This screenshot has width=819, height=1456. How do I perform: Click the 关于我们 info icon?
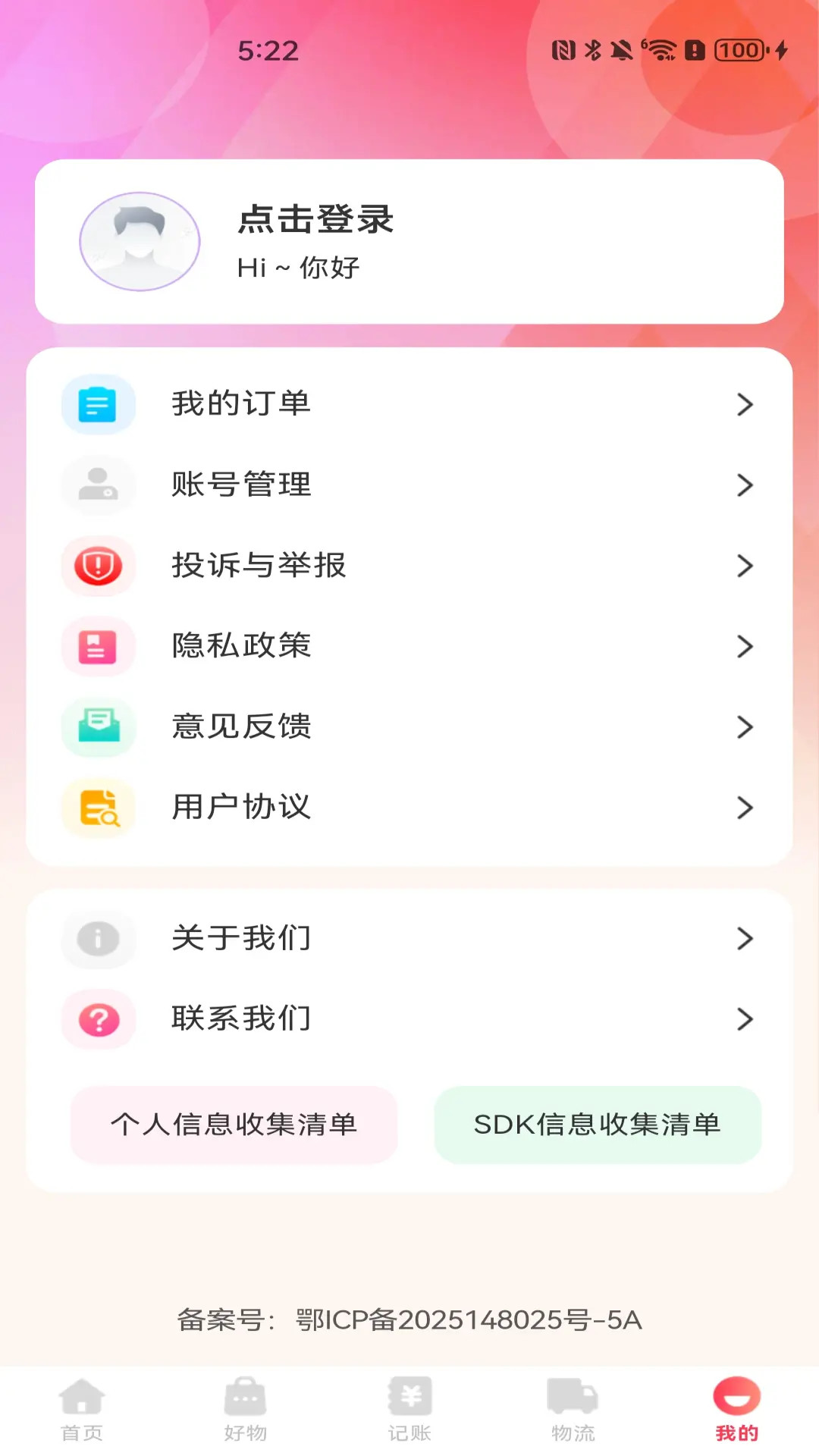pyautogui.click(x=98, y=938)
